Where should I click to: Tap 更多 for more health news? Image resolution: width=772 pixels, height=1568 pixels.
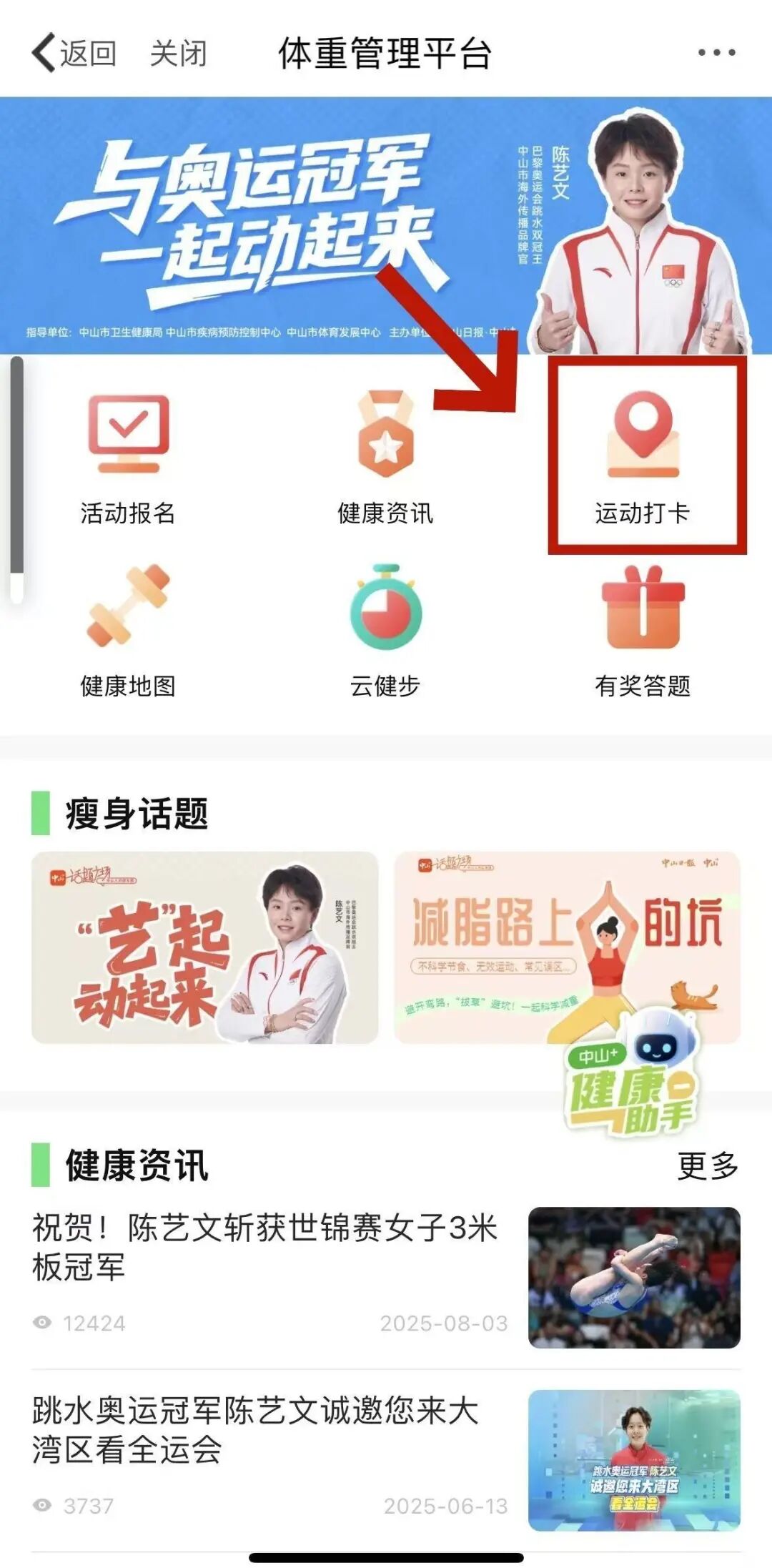(707, 1166)
